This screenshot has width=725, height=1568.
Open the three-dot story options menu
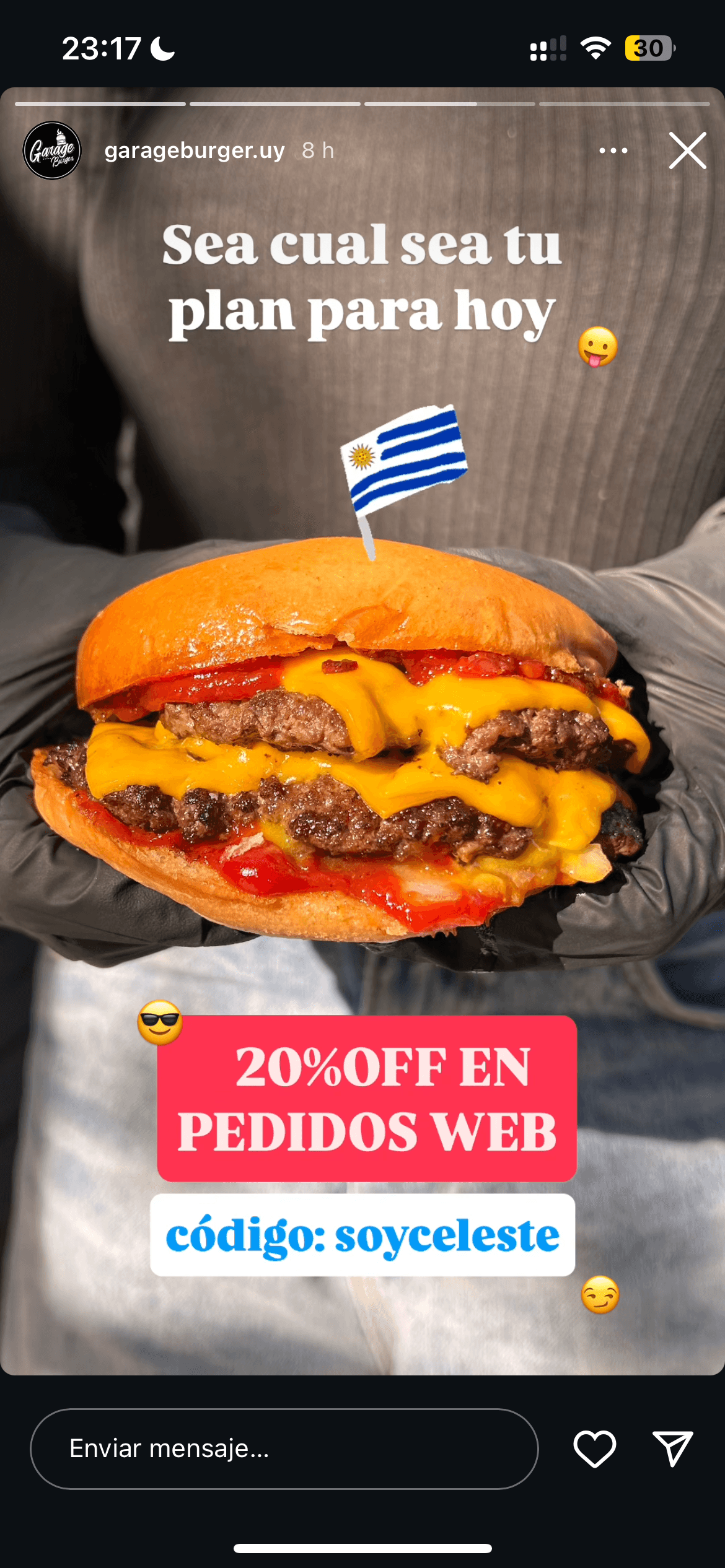(x=613, y=150)
